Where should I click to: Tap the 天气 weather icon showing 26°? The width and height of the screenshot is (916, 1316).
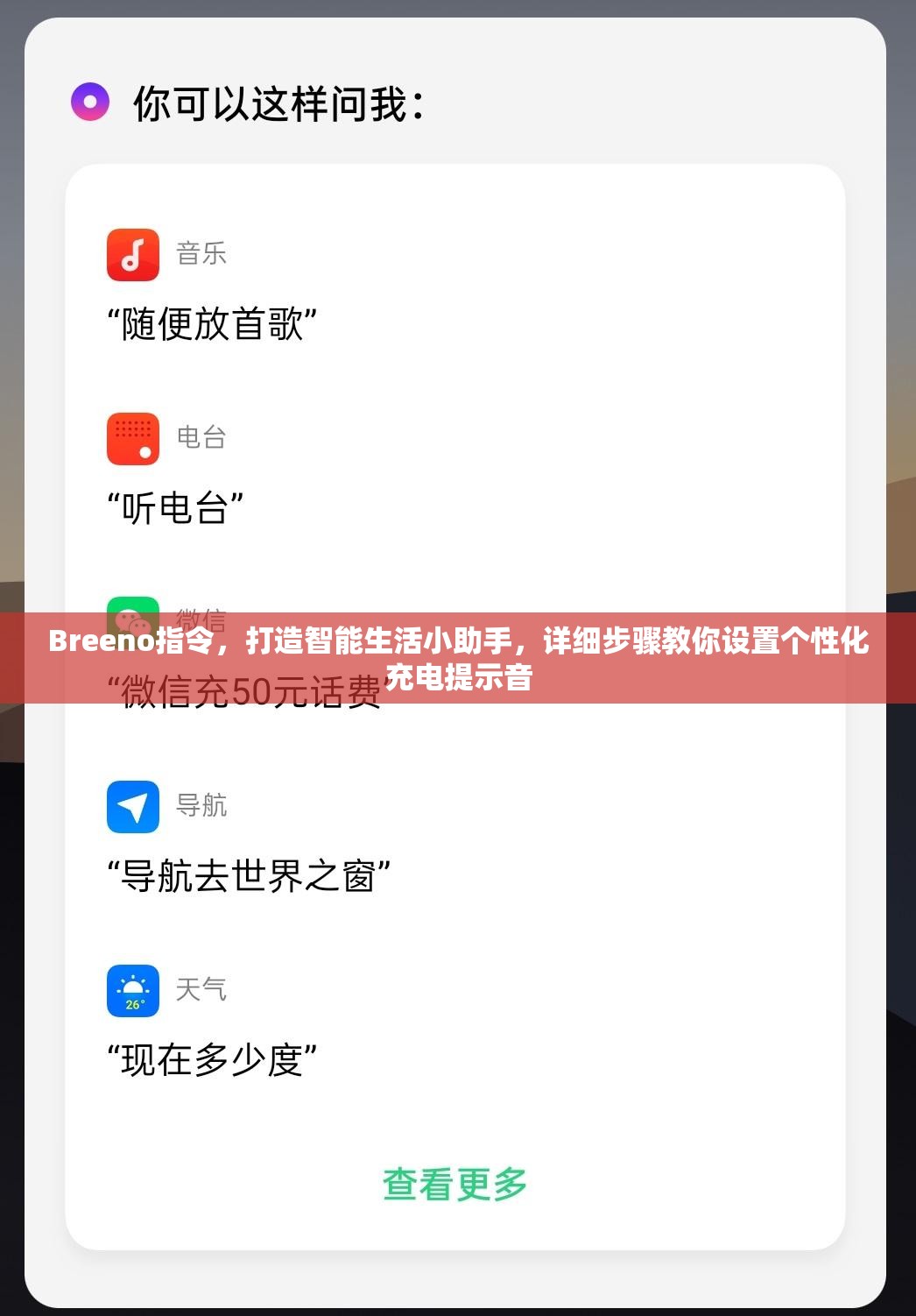(x=133, y=990)
